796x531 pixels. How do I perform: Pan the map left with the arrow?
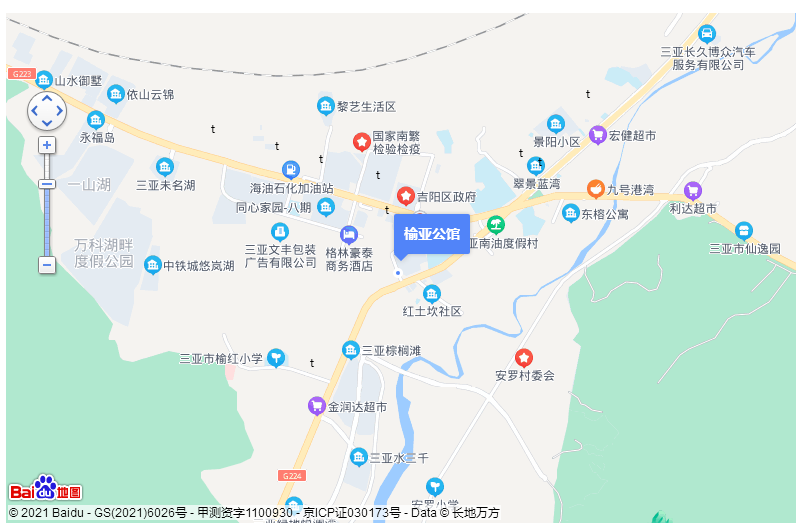34,111
